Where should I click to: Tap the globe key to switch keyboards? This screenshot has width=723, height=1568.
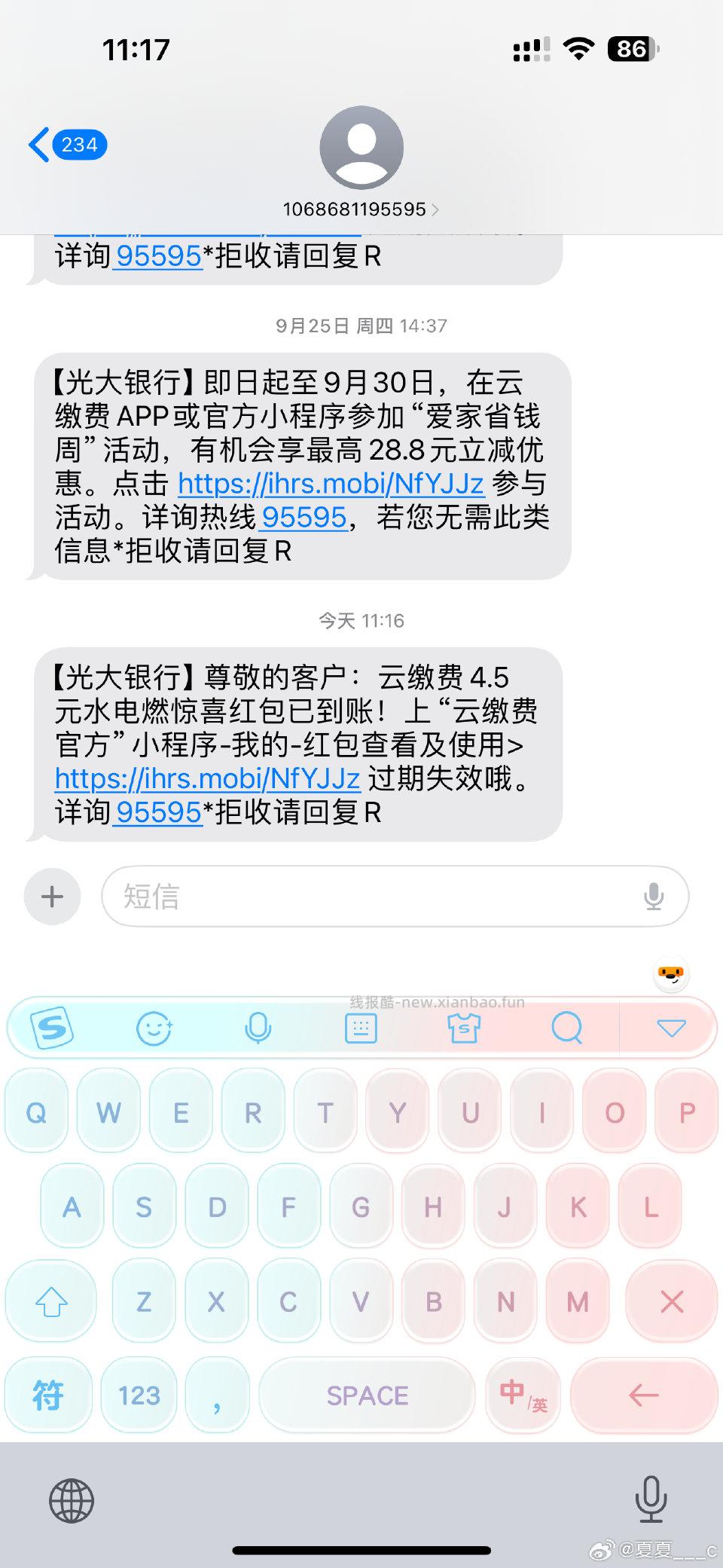pyautogui.click(x=72, y=1499)
